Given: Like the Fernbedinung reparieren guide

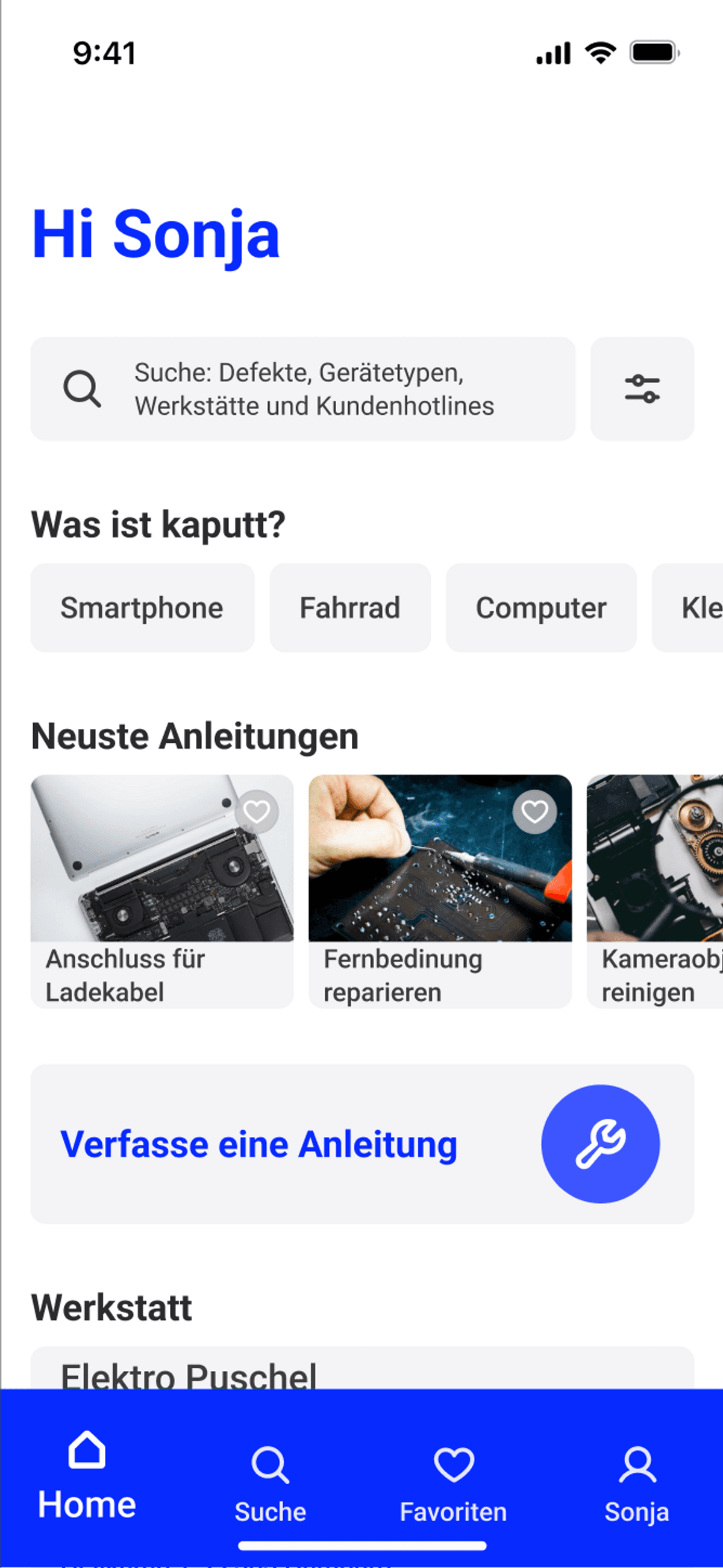Looking at the screenshot, I should (x=534, y=811).
